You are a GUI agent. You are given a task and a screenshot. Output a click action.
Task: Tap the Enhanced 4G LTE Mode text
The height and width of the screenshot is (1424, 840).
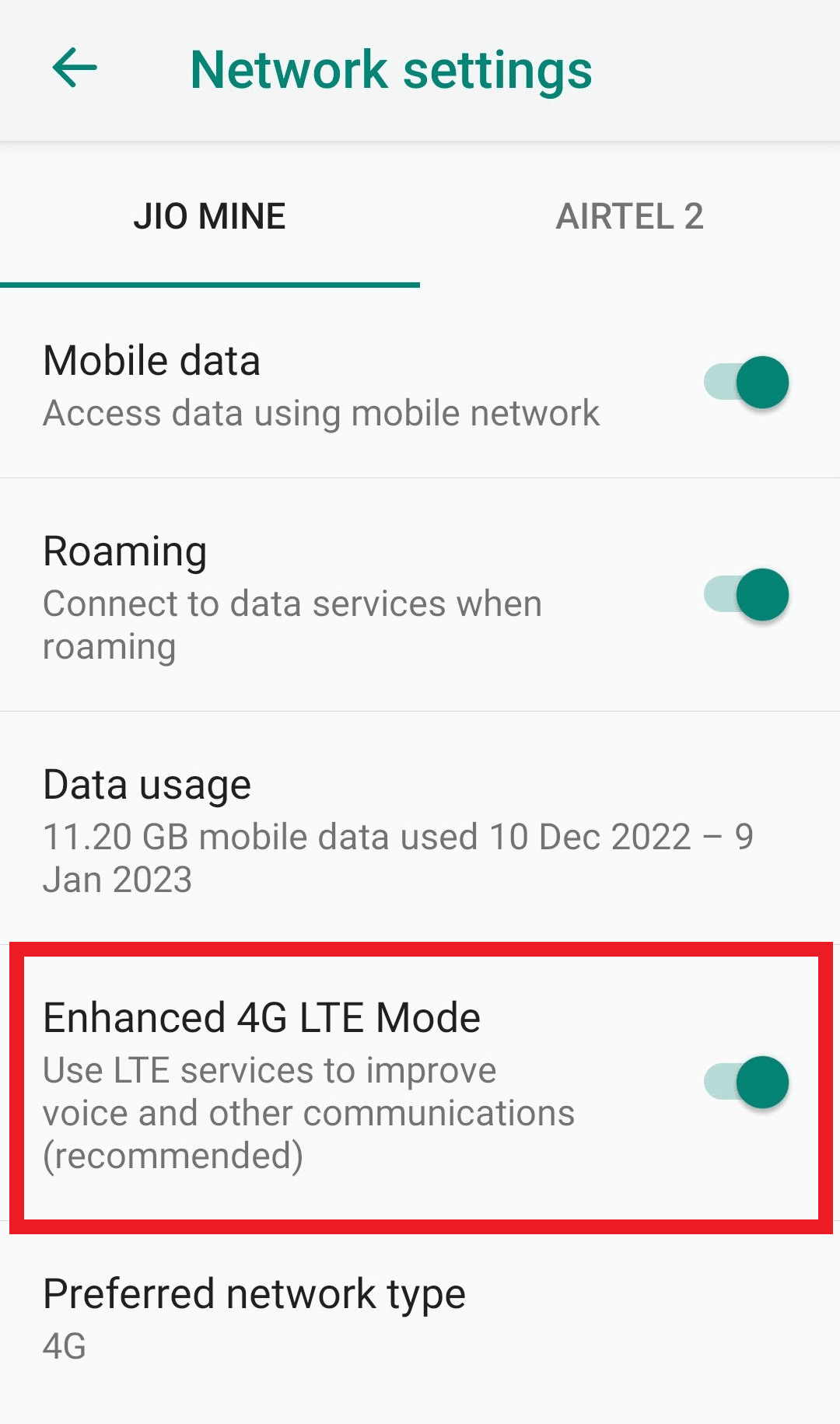261,1016
